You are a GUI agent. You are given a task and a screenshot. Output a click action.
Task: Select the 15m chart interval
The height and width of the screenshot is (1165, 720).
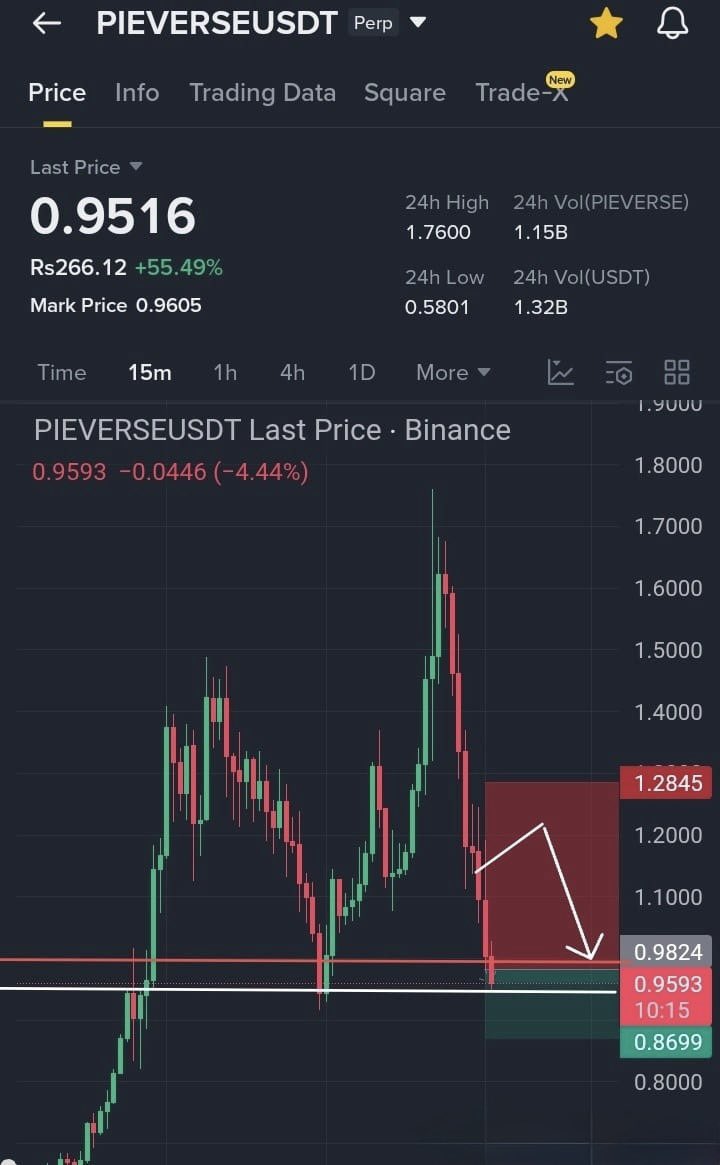(150, 373)
